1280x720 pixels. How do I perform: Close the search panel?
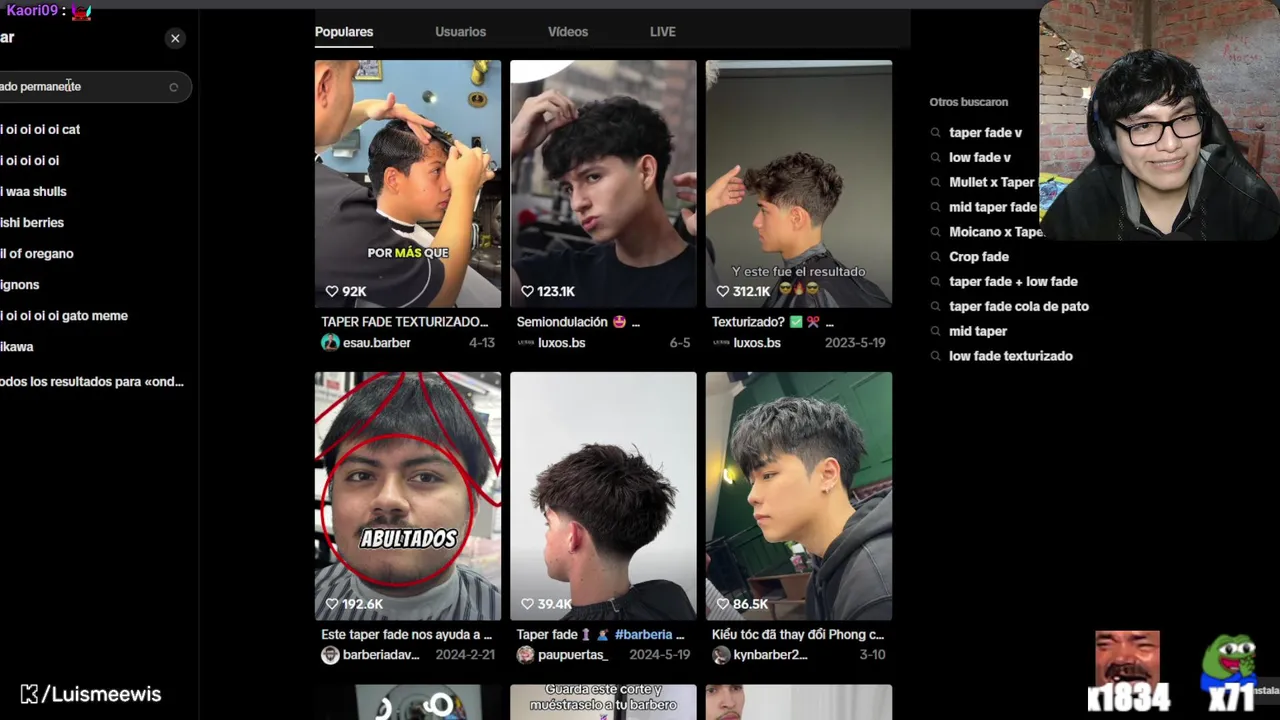tap(175, 38)
